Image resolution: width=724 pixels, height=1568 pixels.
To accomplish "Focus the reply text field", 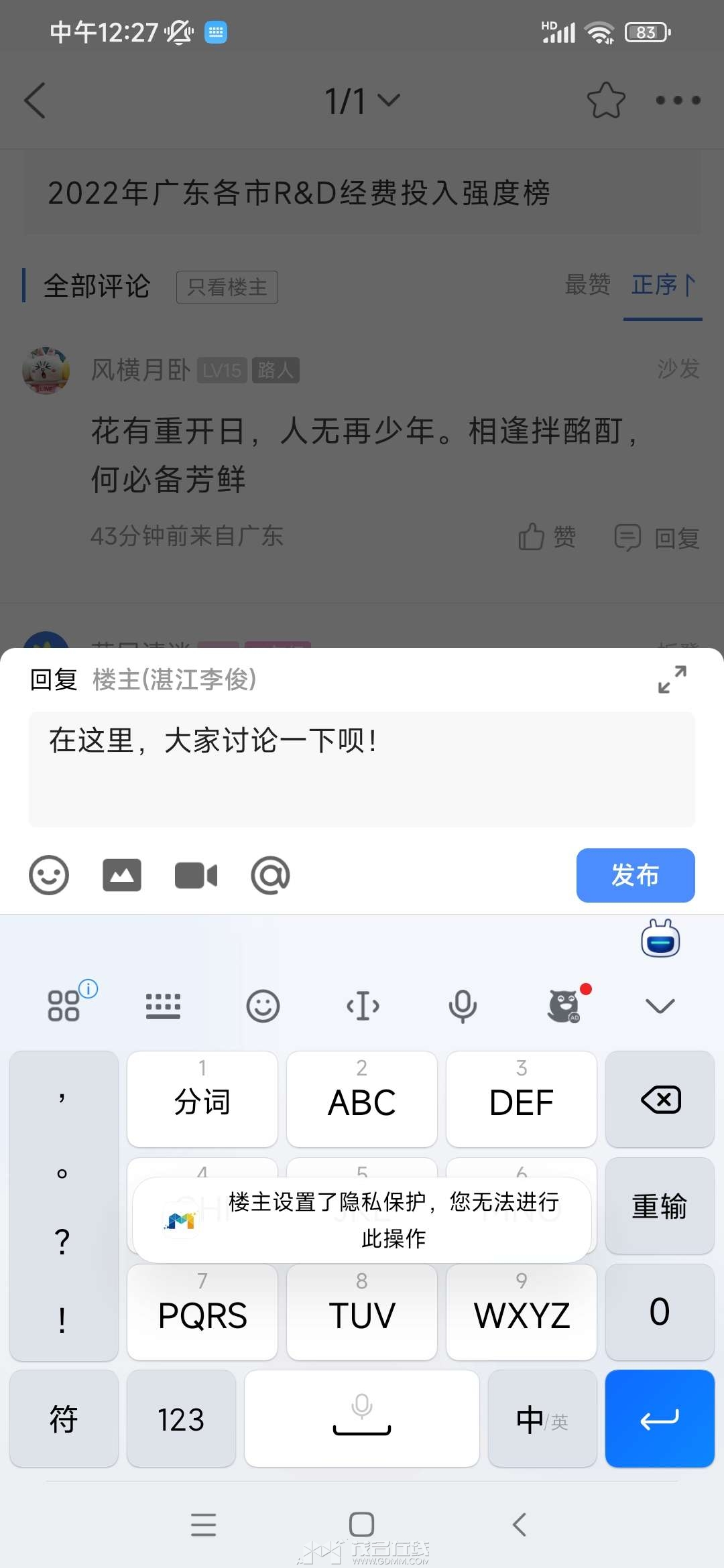I will pos(362,769).
